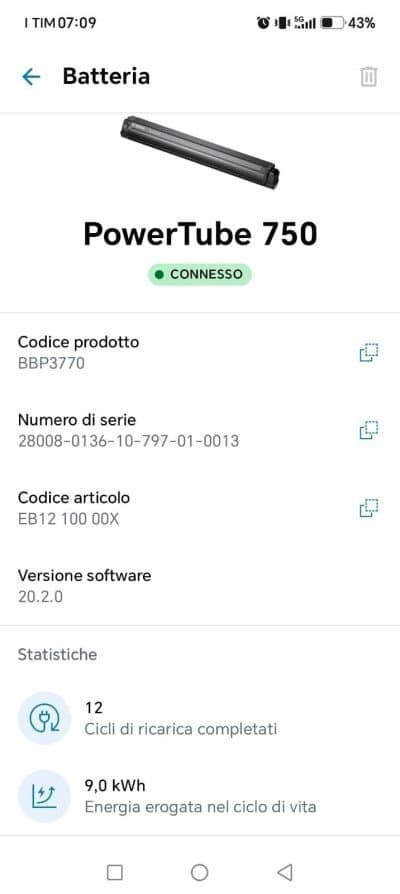Screen dimensions: 400x894
Task: Go to the home screen
Action: coord(199,872)
